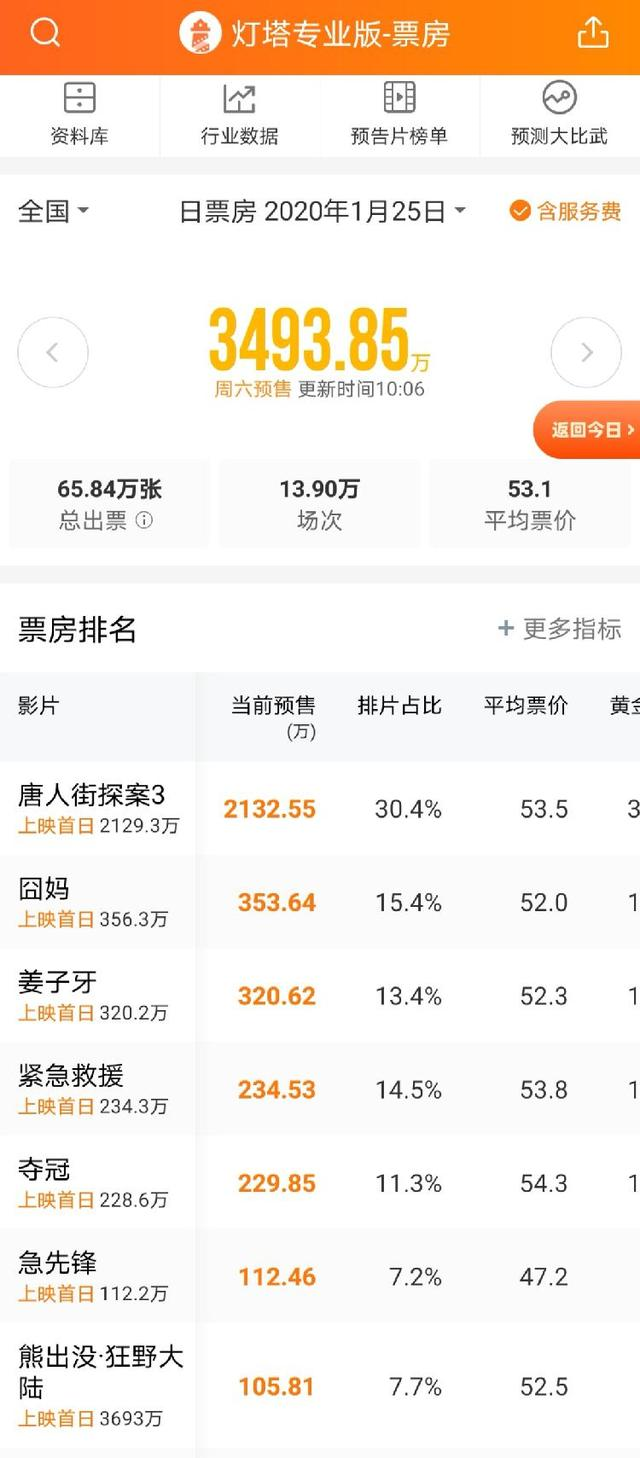Add 更多指标 more metrics

click(560, 629)
